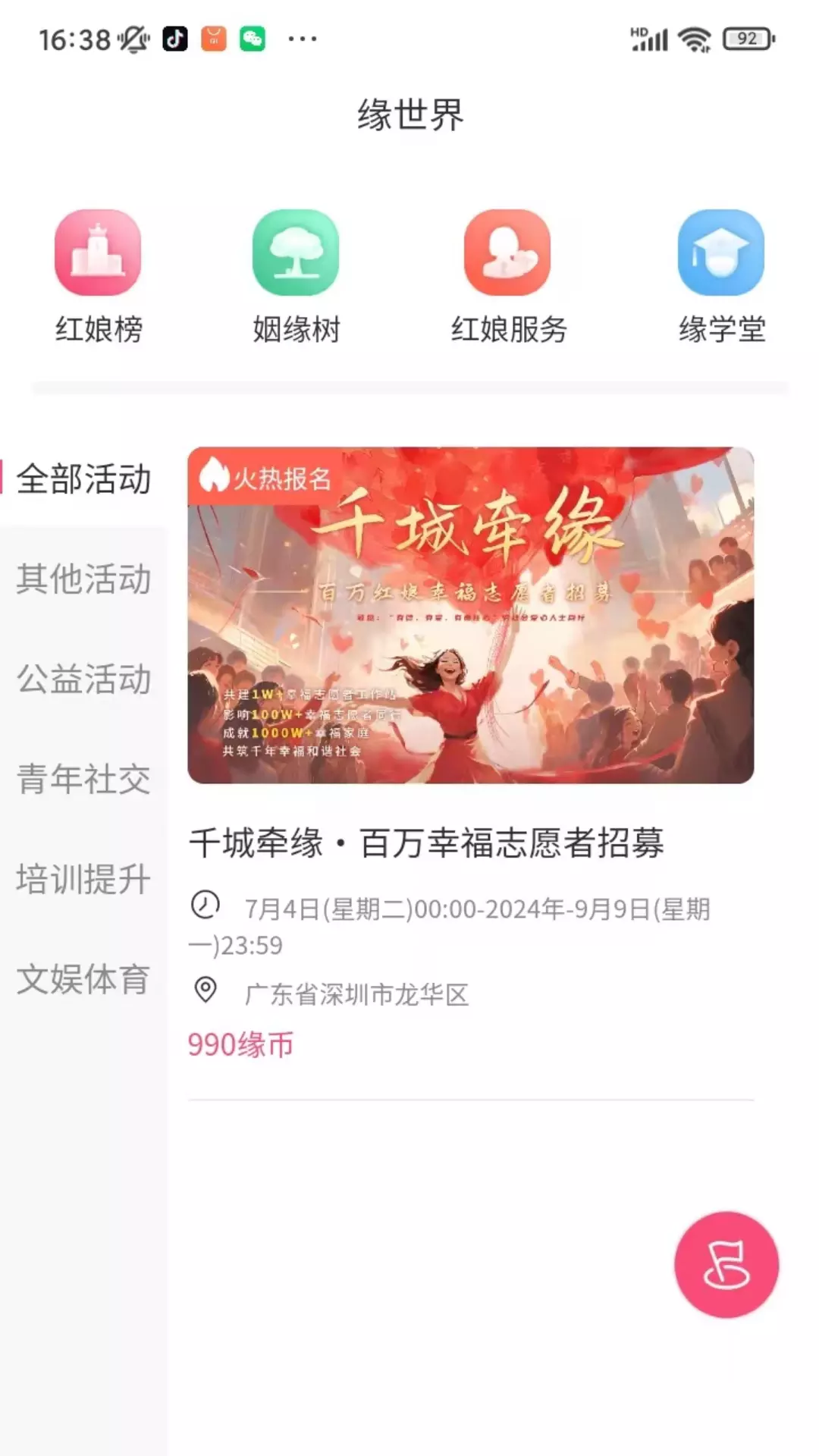
Task: Open the 缘学堂 shortcut
Action: [721, 277]
